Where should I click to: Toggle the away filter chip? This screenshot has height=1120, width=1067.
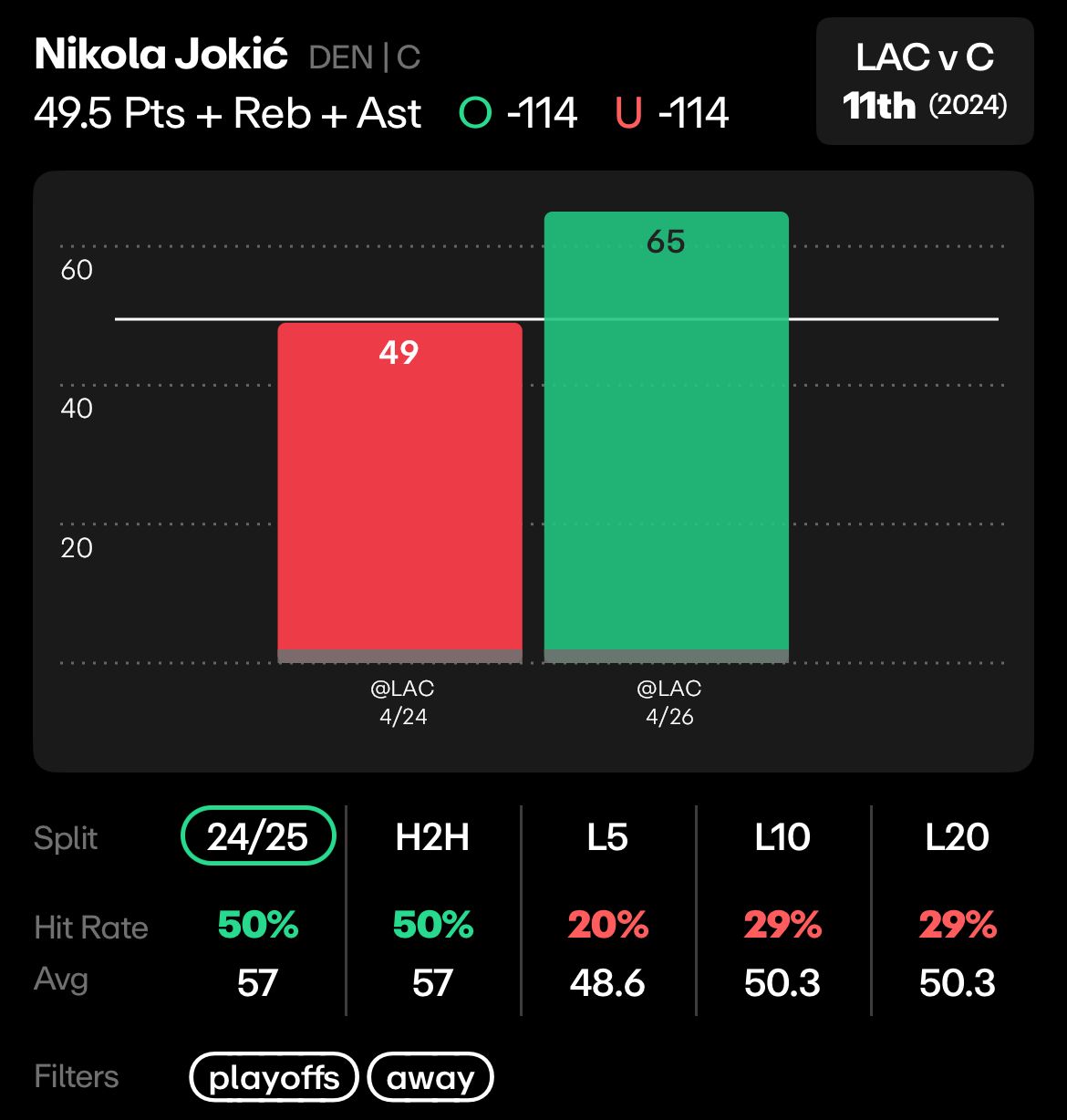[x=430, y=1078]
